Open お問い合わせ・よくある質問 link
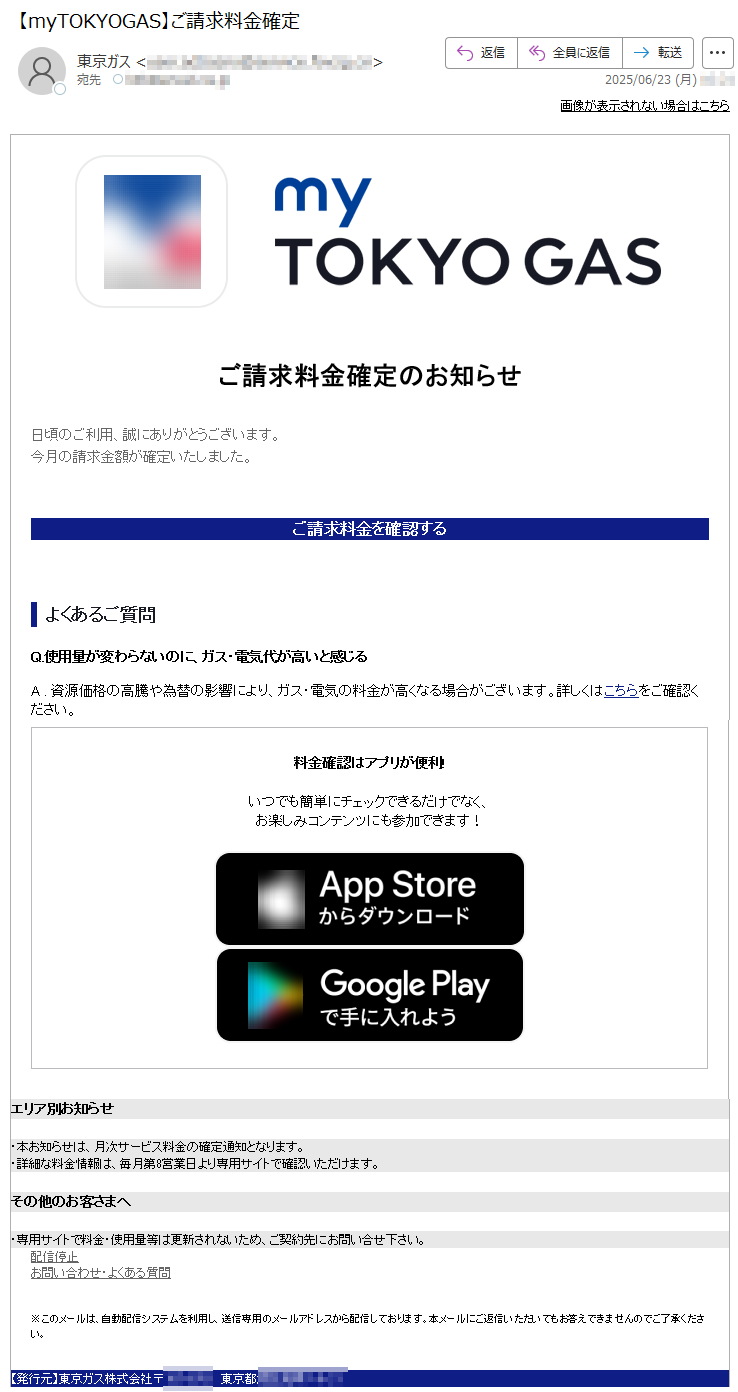738x1392 pixels. click(100, 1273)
